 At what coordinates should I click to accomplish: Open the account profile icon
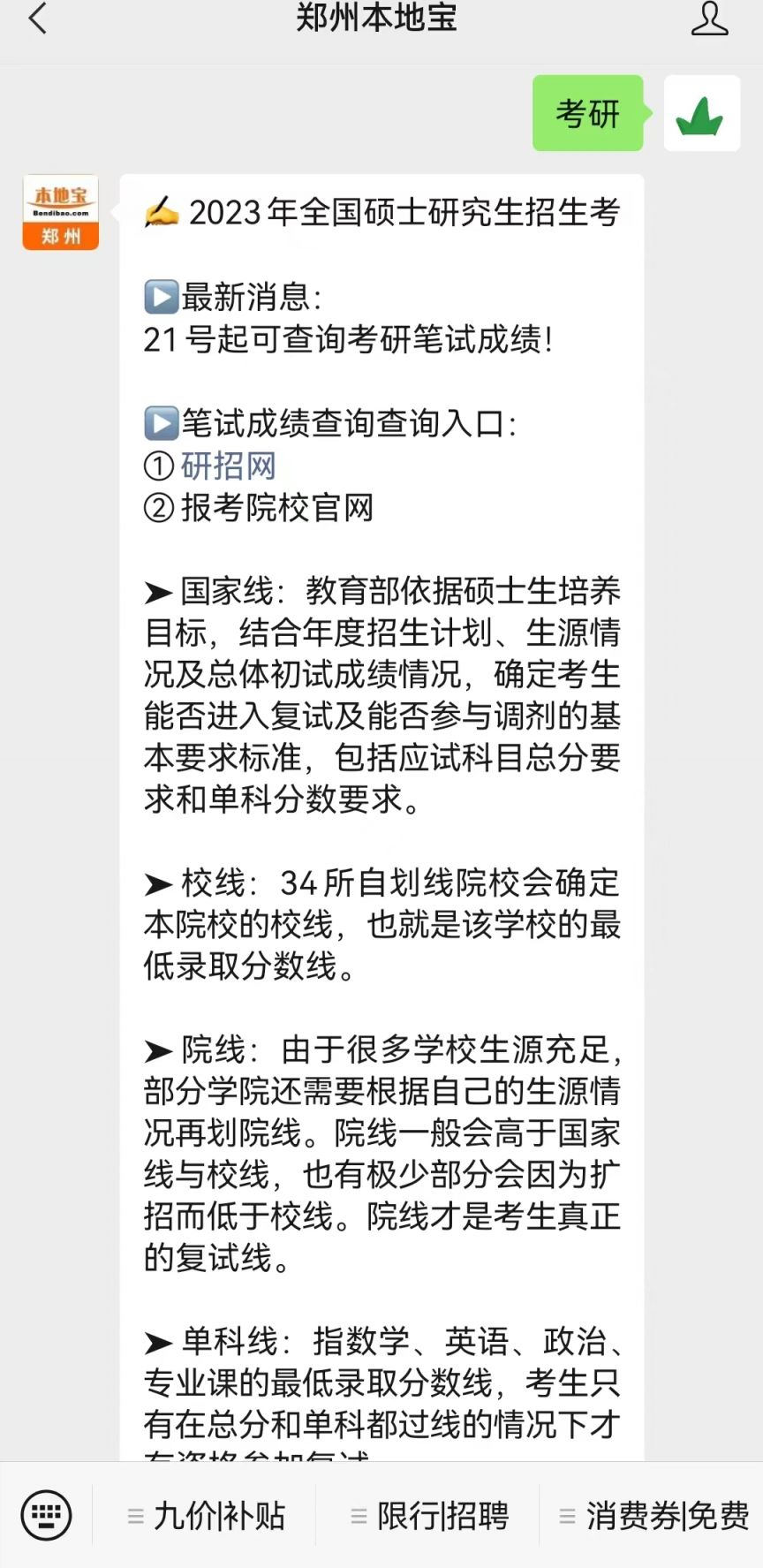pos(709,19)
